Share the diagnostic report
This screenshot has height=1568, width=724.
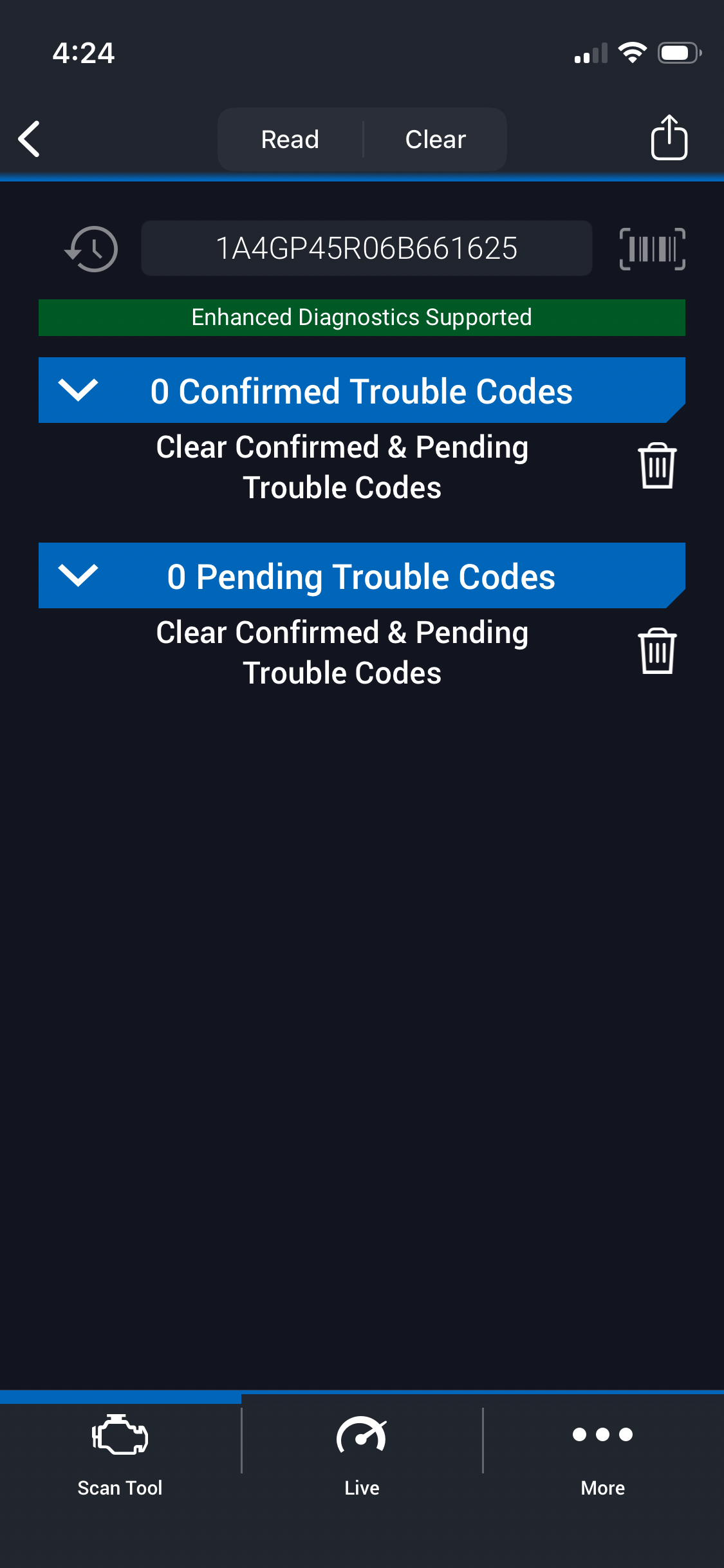click(669, 138)
